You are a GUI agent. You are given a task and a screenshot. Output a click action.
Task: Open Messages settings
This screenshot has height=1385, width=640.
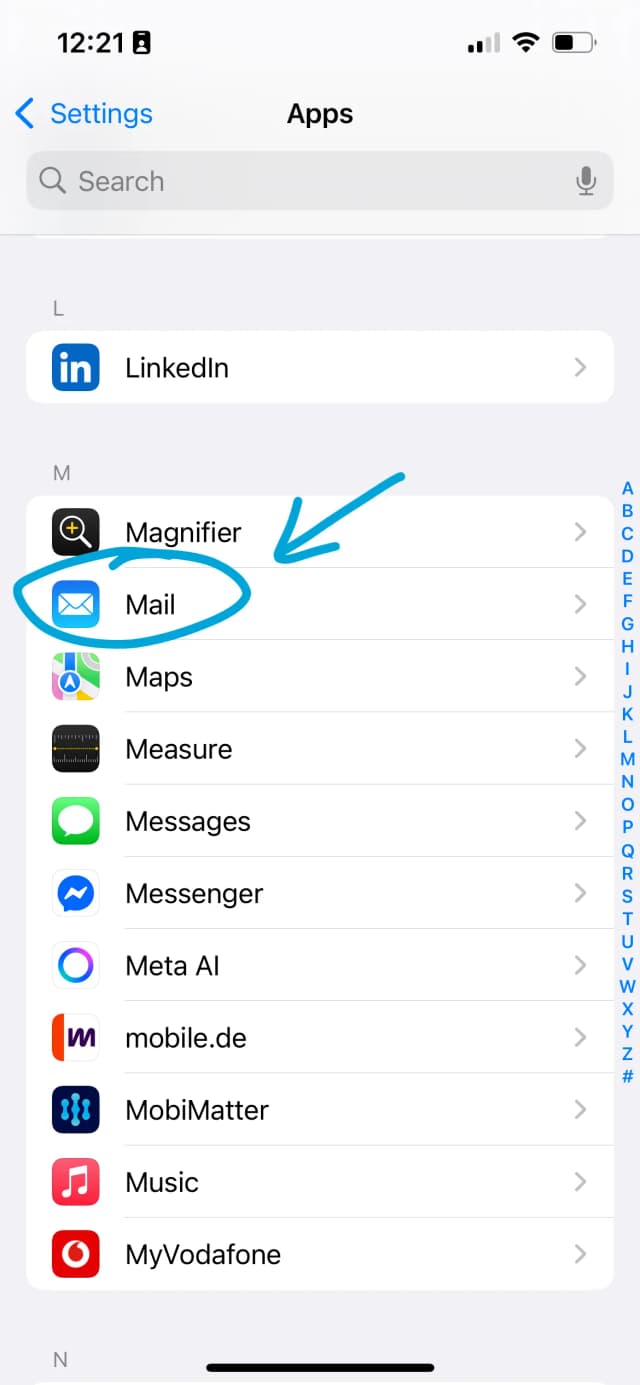tap(320, 821)
